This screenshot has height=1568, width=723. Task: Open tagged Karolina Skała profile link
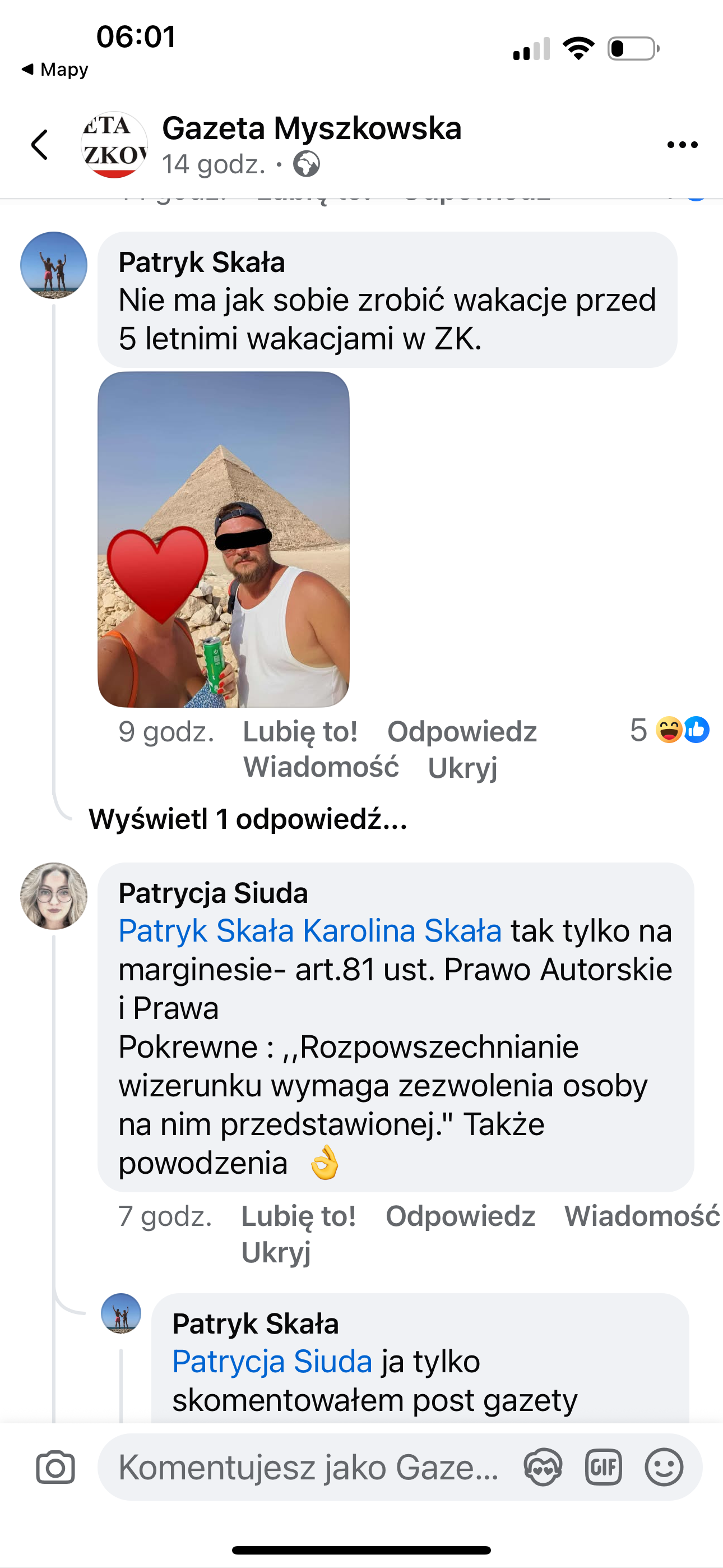coord(402,931)
